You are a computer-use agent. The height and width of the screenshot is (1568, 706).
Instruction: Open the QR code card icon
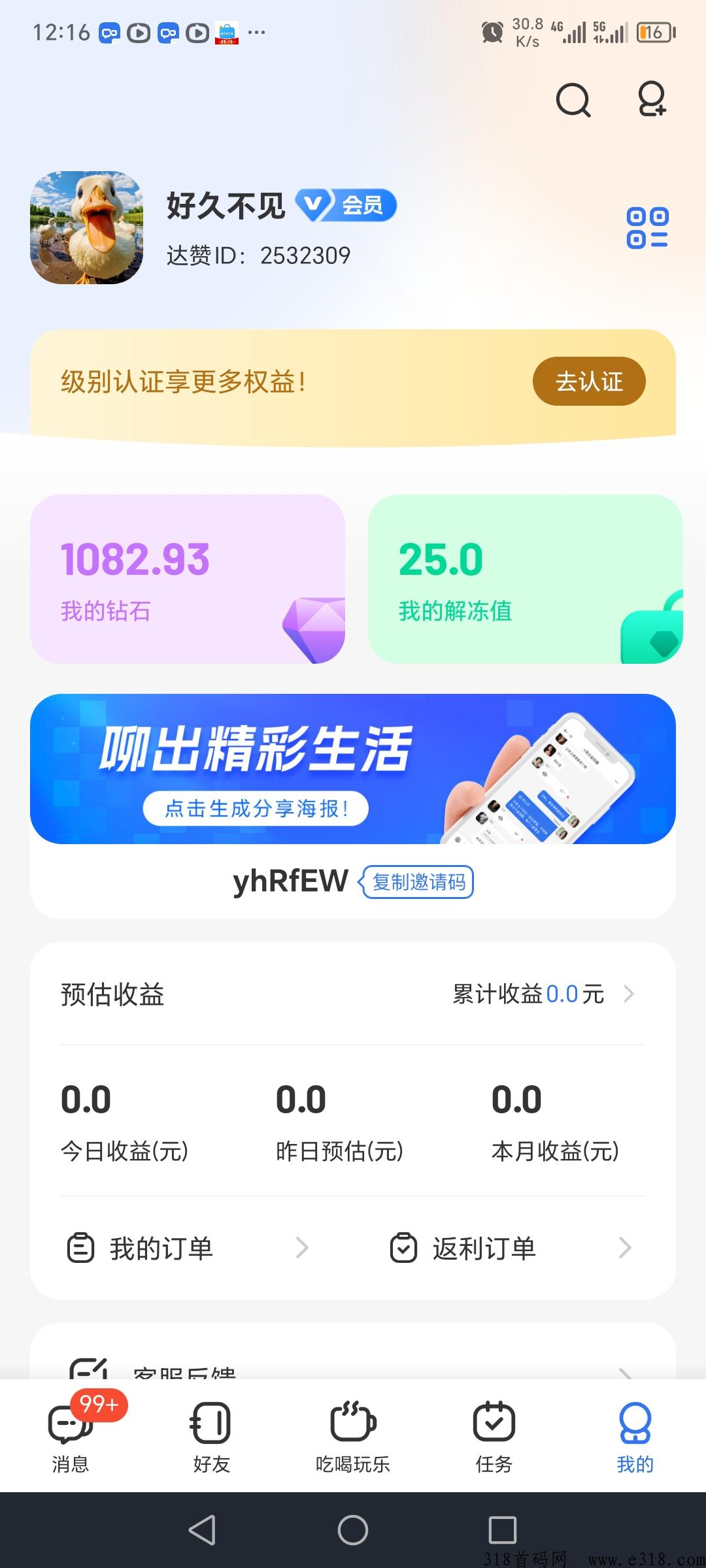pyautogui.click(x=647, y=228)
